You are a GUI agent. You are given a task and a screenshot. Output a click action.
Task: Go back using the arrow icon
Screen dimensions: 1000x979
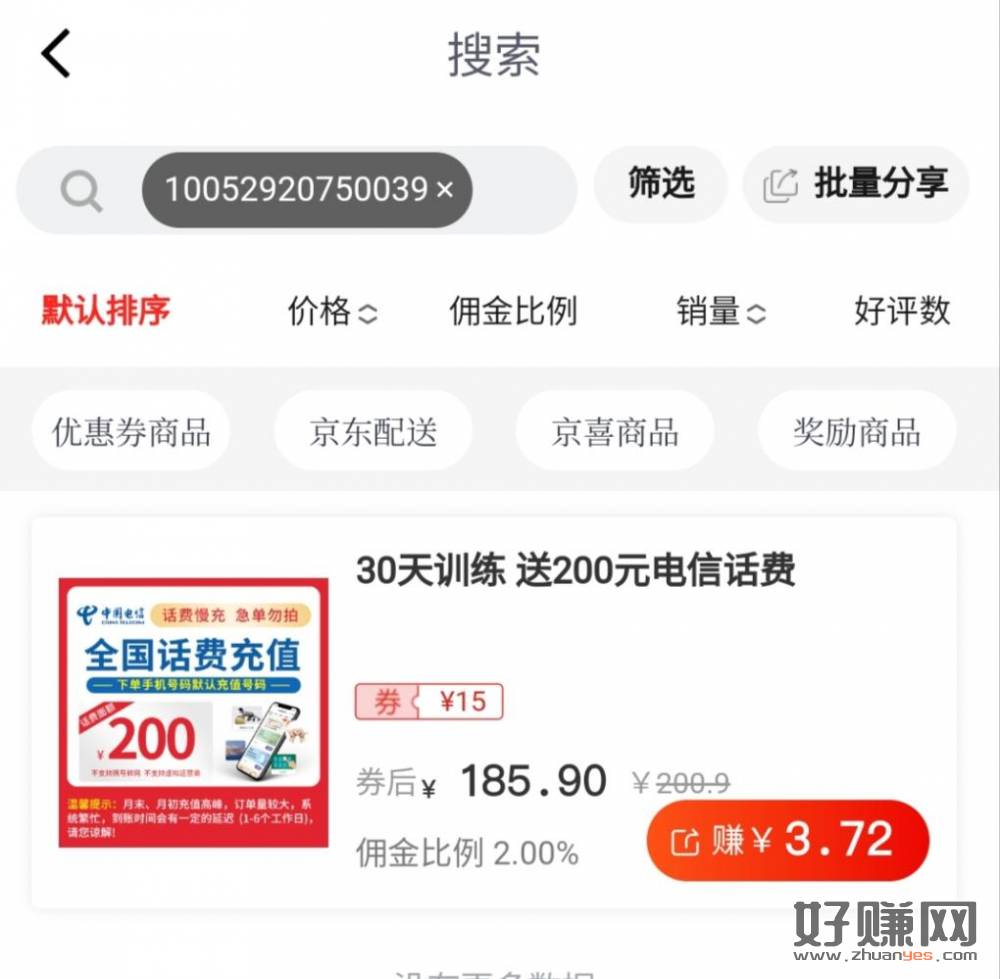pyautogui.click(x=56, y=54)
